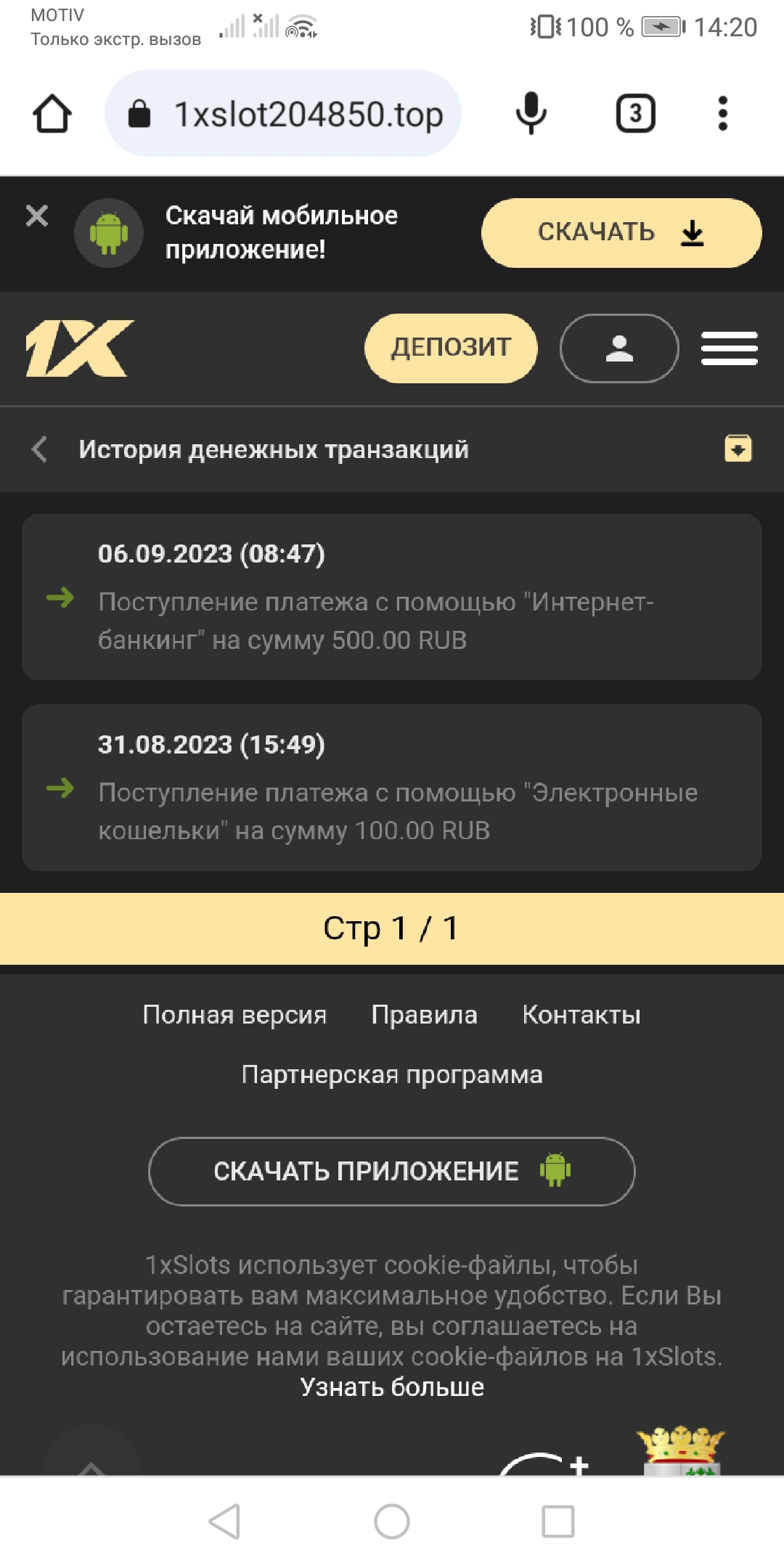Dismiss the mobile app download banner
784x1568 pixels.
(37, 216)
